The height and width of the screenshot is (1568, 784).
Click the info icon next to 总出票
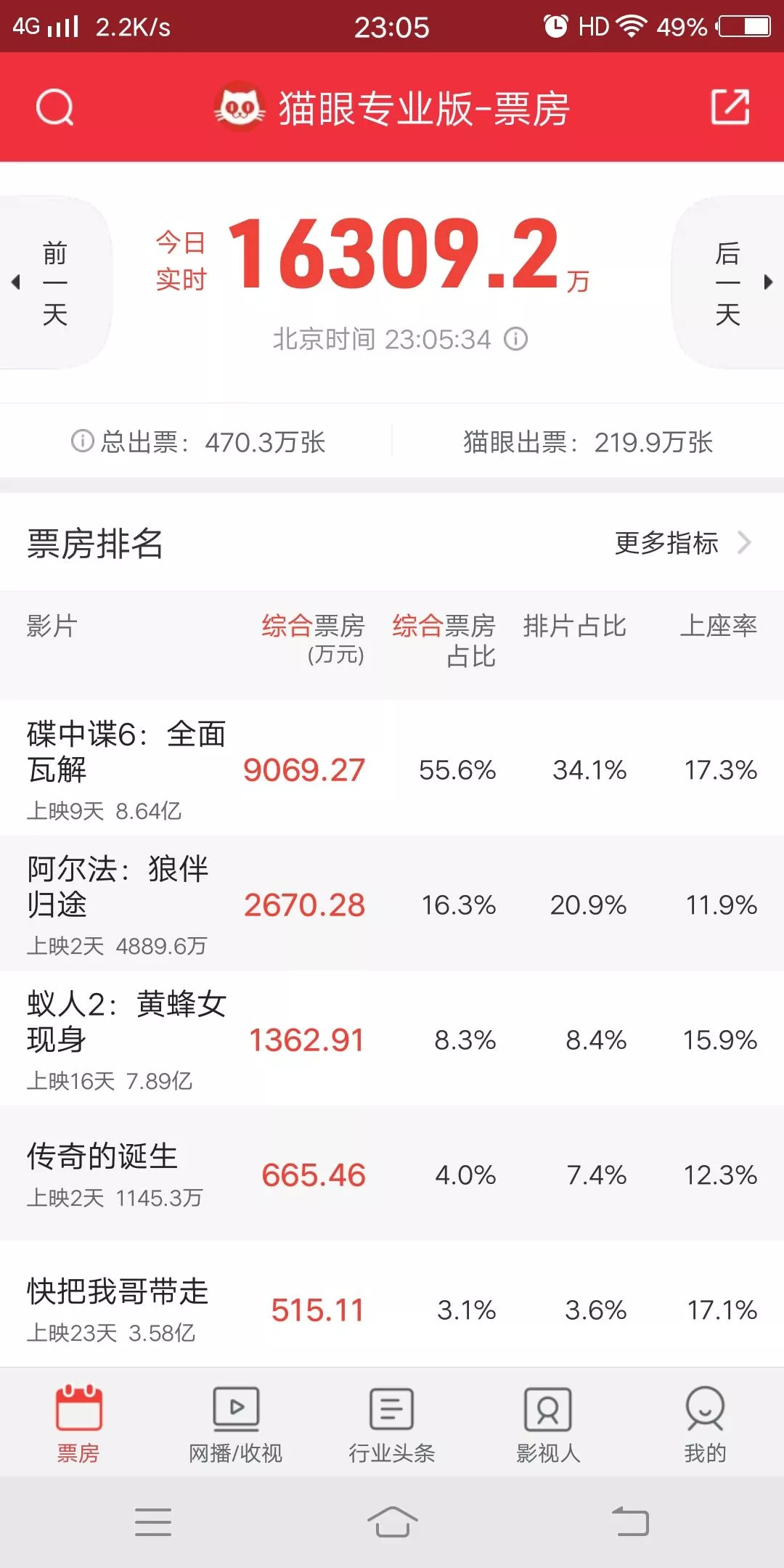[x=82, y=441]
